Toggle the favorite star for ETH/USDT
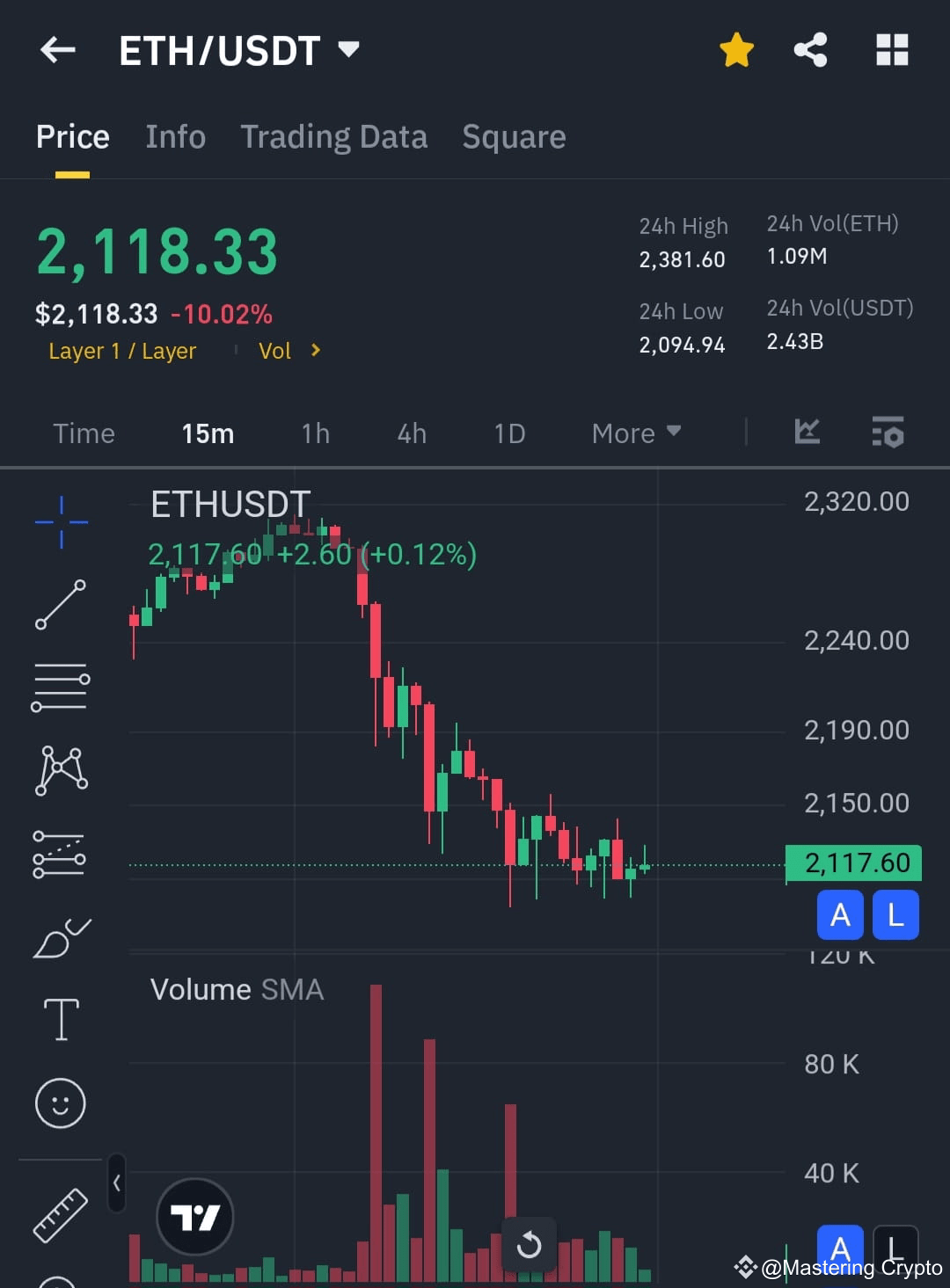Viewport: 950px width, 1288px height. click(x=735, y=50)
